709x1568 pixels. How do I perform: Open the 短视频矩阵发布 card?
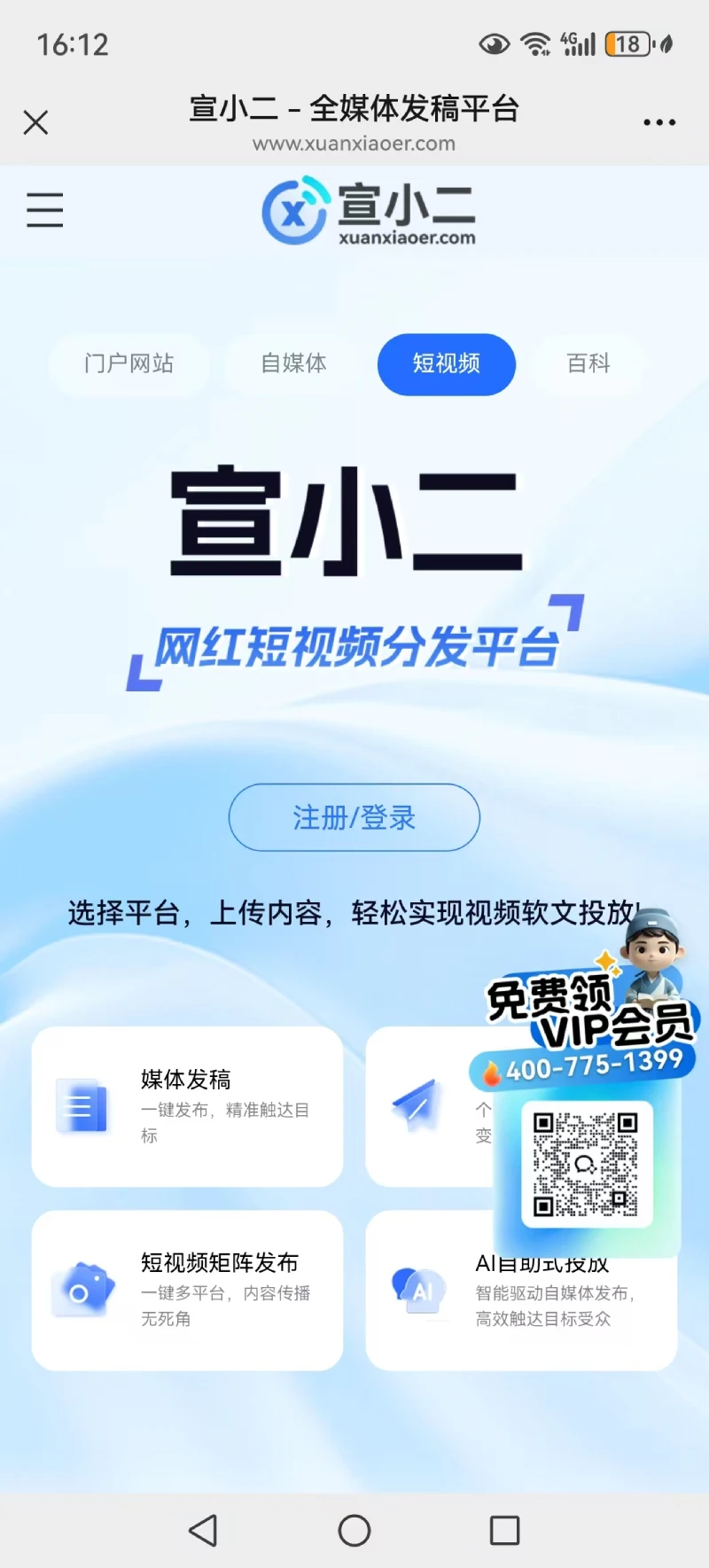187,1291
